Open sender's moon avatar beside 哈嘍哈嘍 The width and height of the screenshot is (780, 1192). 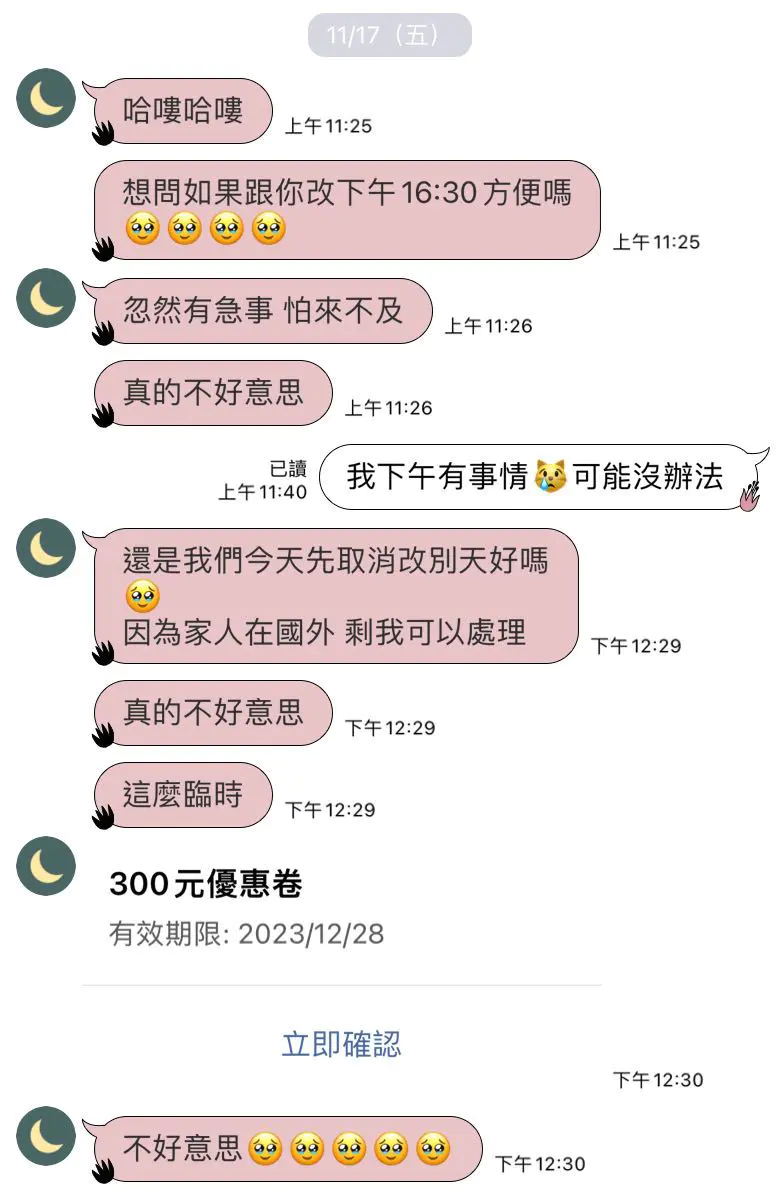coord(46,97)
